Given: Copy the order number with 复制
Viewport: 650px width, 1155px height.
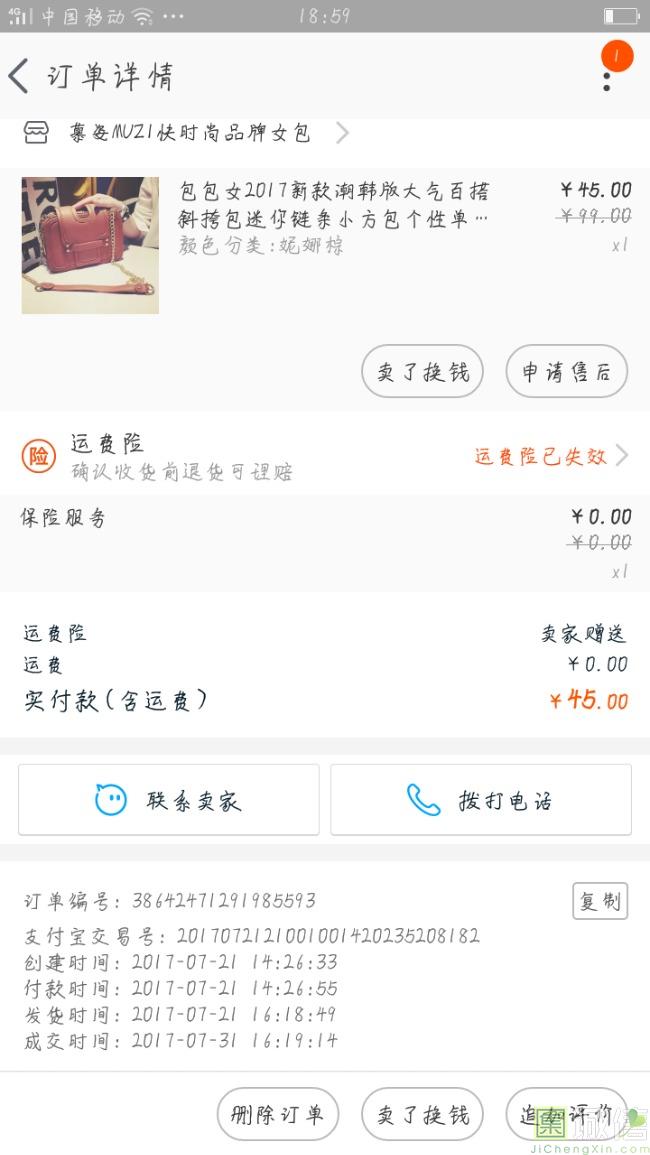Looking at the screenshot, I should pos(600,901).
